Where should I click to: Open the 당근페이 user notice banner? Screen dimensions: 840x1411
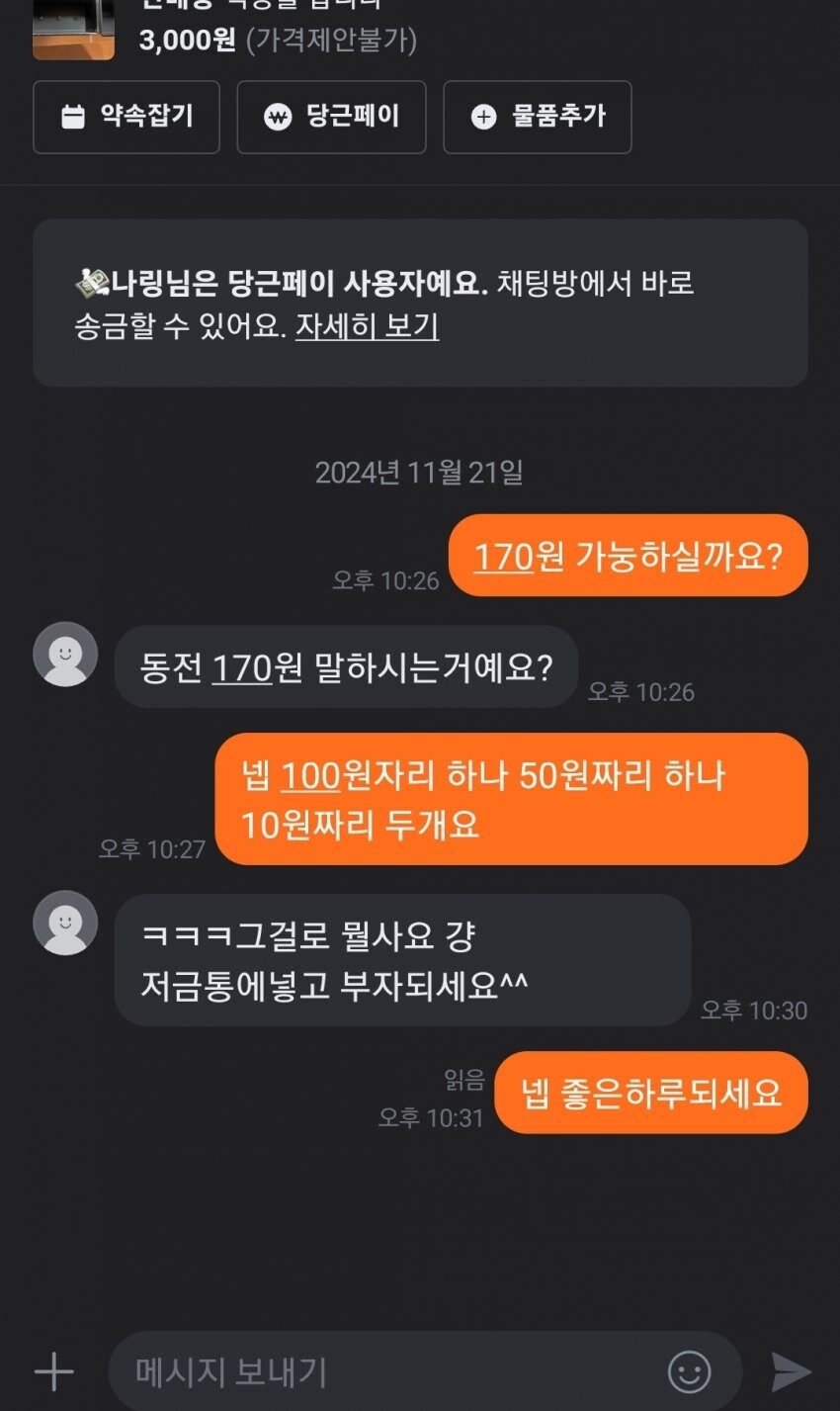[420, 302]
